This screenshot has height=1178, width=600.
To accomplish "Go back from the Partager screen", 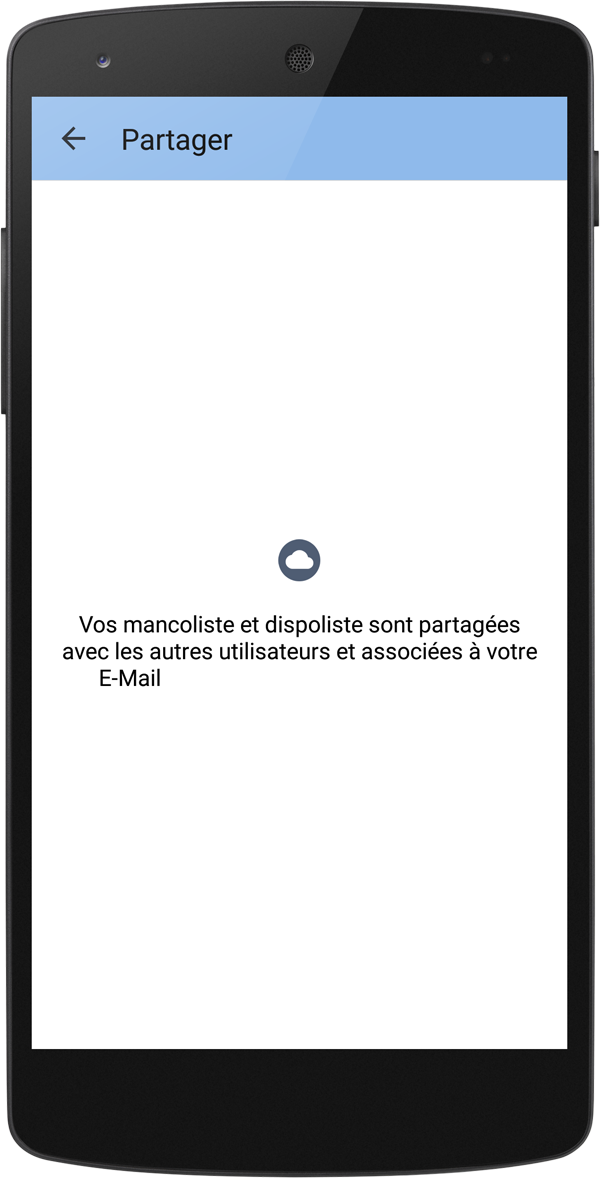I will 74,138.
